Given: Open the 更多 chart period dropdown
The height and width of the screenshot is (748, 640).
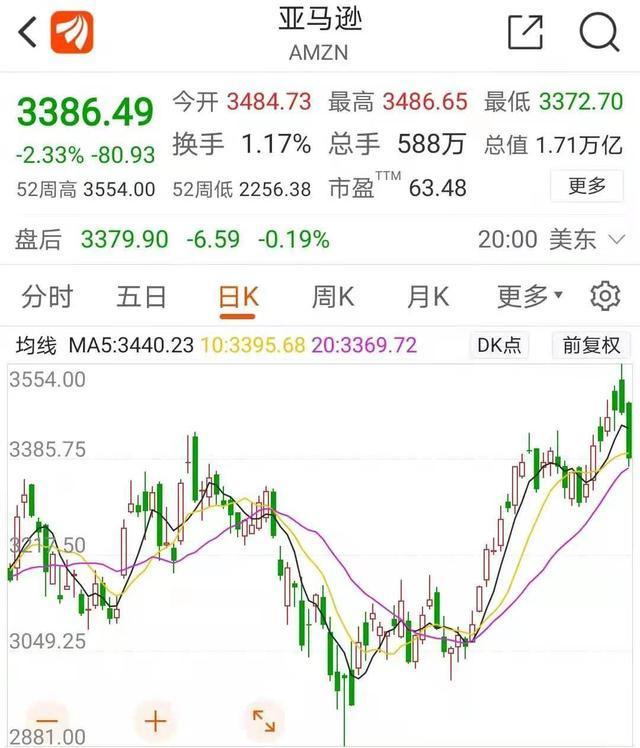Looking at the screenshot, I should pyautogui.click(x=529, y=297).
